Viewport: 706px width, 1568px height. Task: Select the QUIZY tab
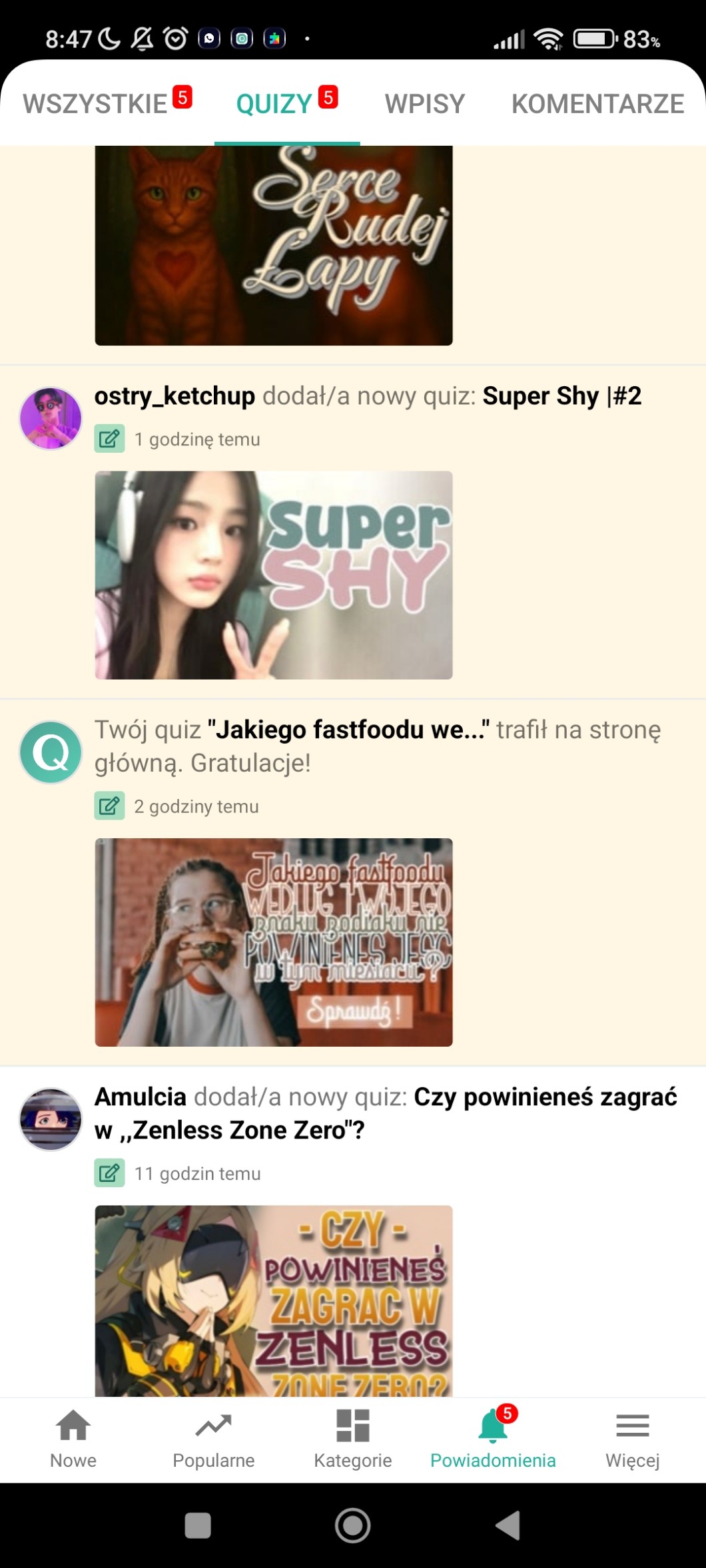click(x=287, y=103)
